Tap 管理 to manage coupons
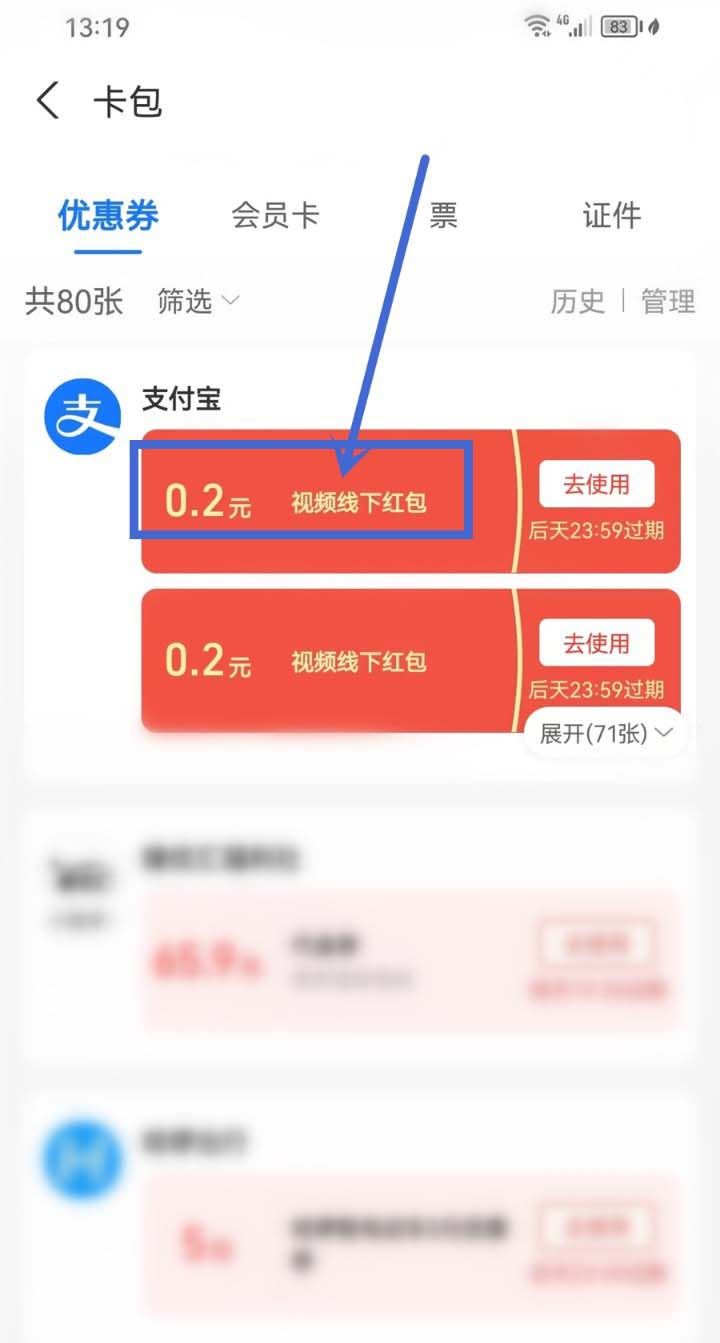Image resolution: width=720 pixels, height=1343 pixels. tap(667, 301)
